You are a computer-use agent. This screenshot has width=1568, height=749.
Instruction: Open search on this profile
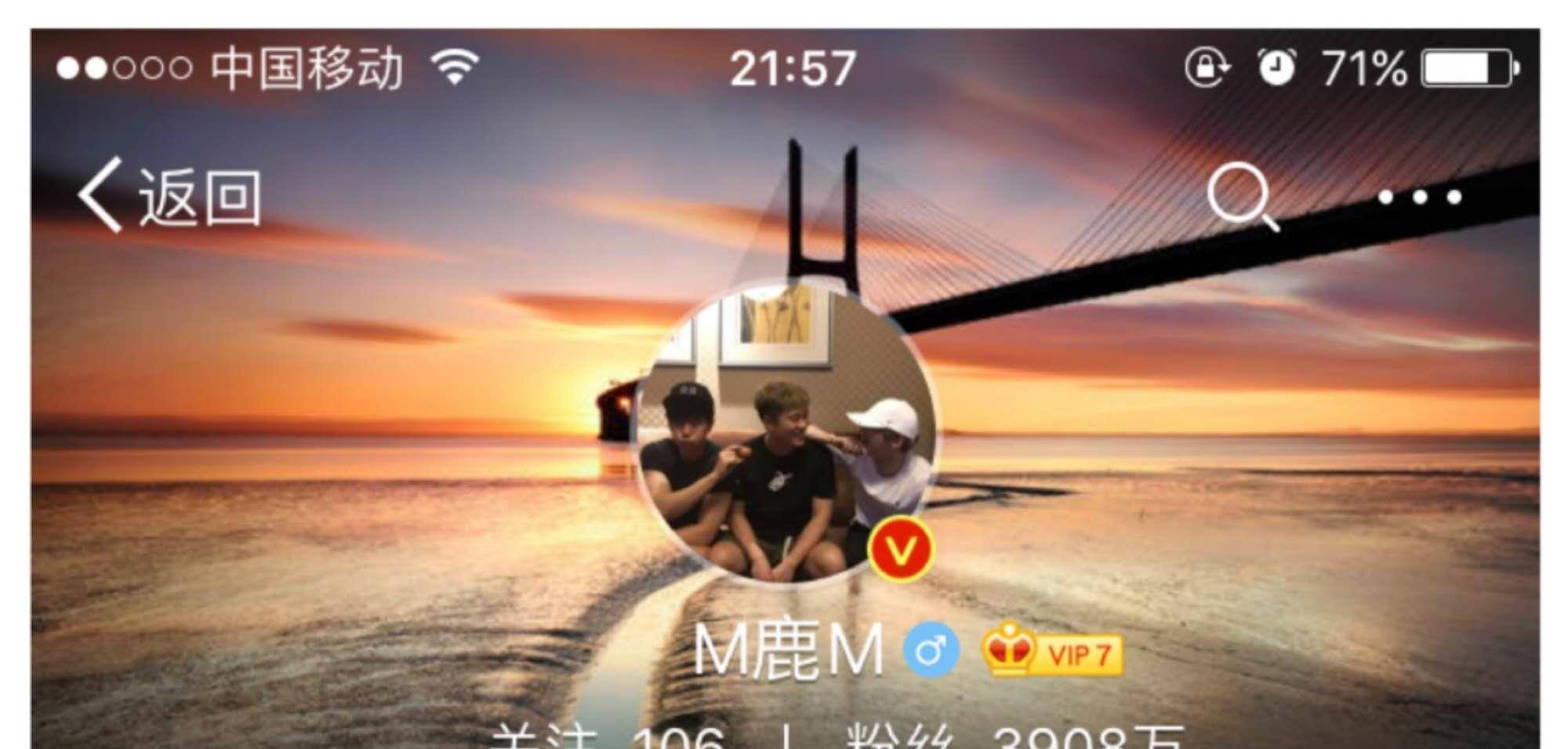1241,196
